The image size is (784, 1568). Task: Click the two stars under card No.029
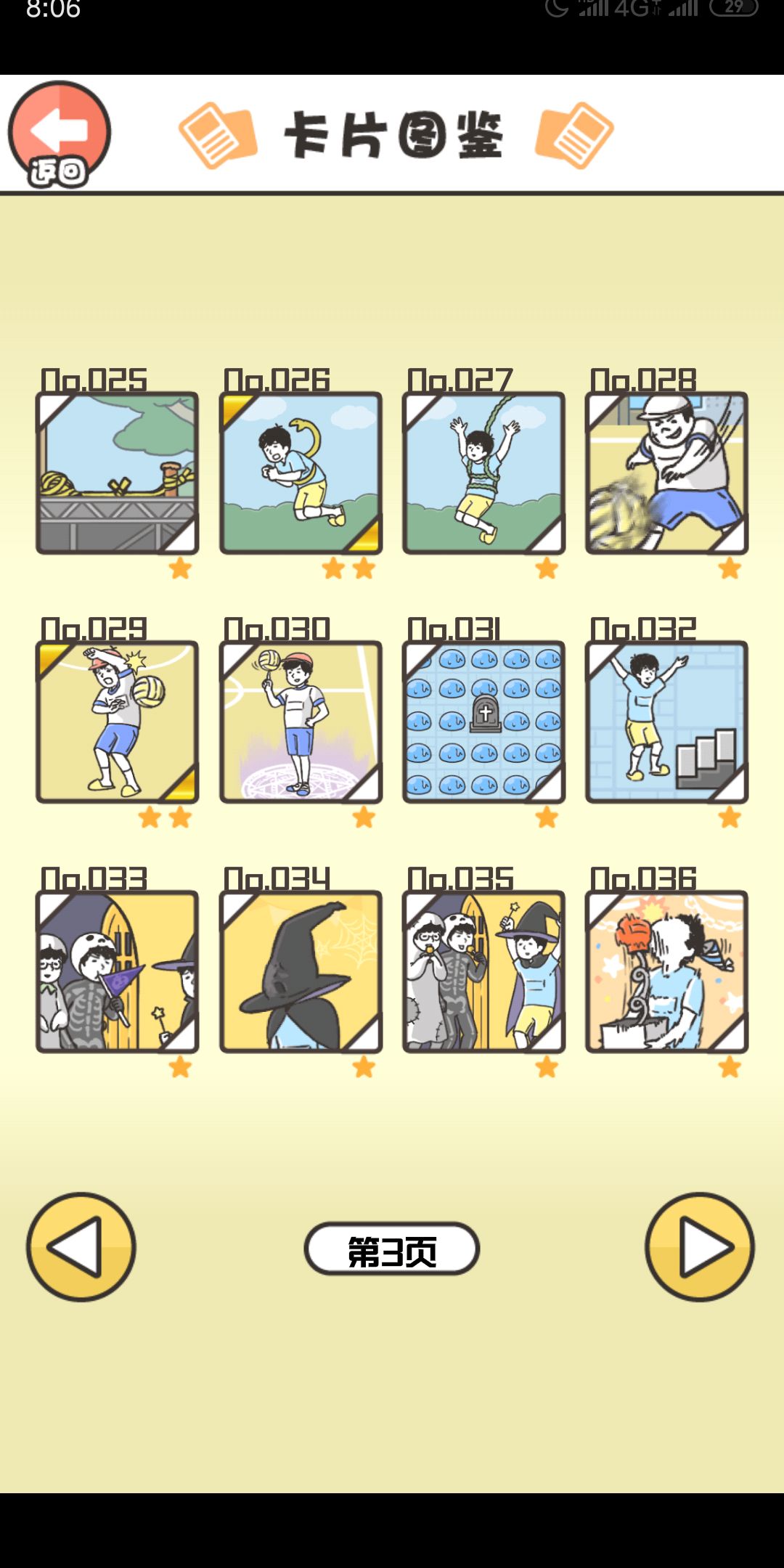(166, 819)
